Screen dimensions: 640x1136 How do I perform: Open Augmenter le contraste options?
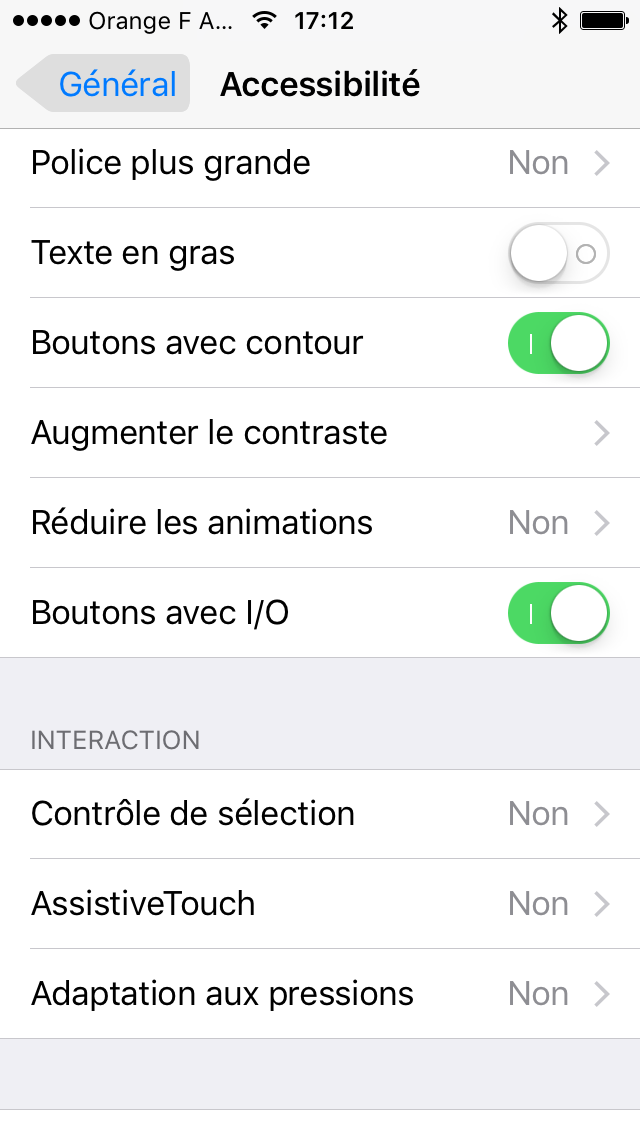(320, 433)
